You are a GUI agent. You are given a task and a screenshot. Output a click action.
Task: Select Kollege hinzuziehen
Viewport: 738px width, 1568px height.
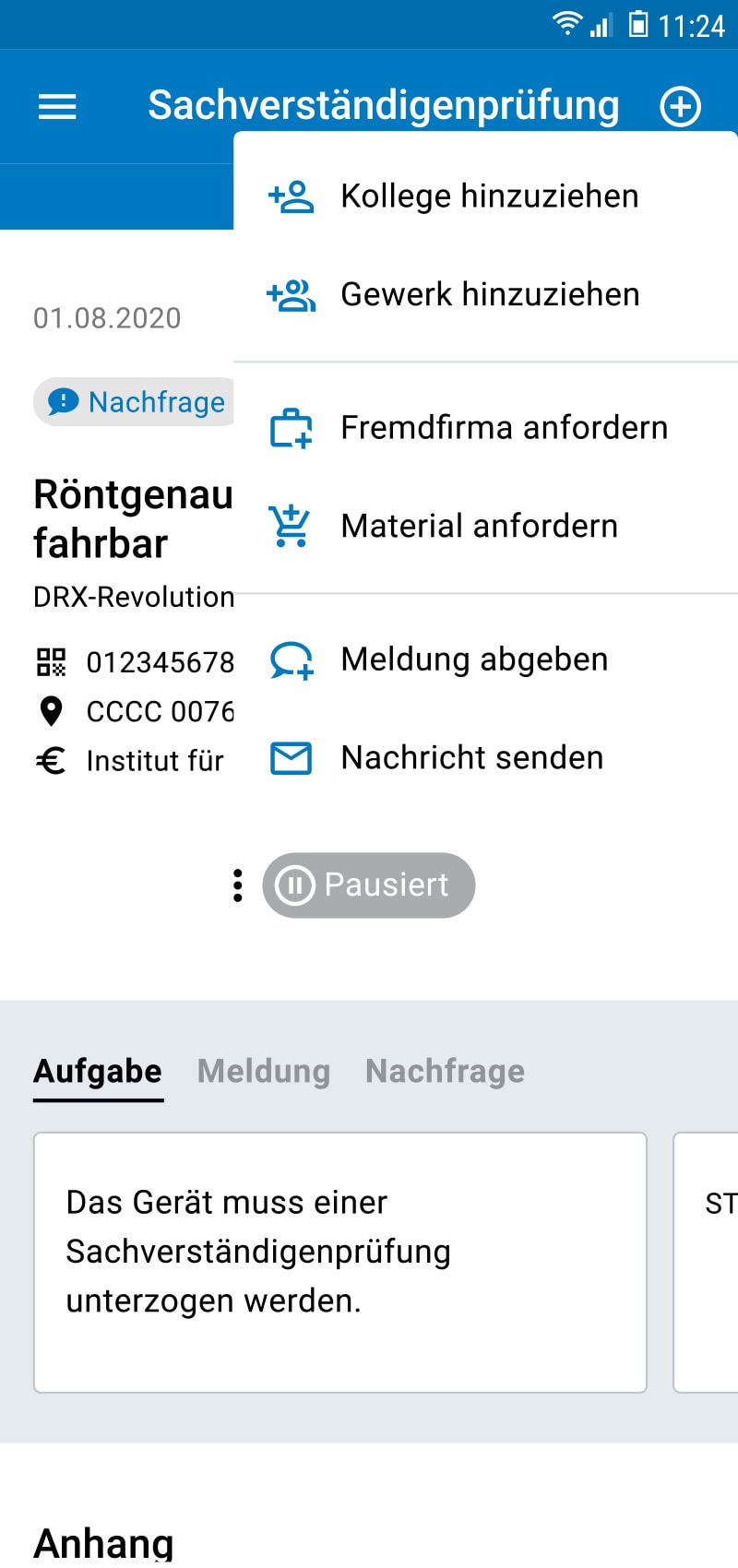[486, 196]
